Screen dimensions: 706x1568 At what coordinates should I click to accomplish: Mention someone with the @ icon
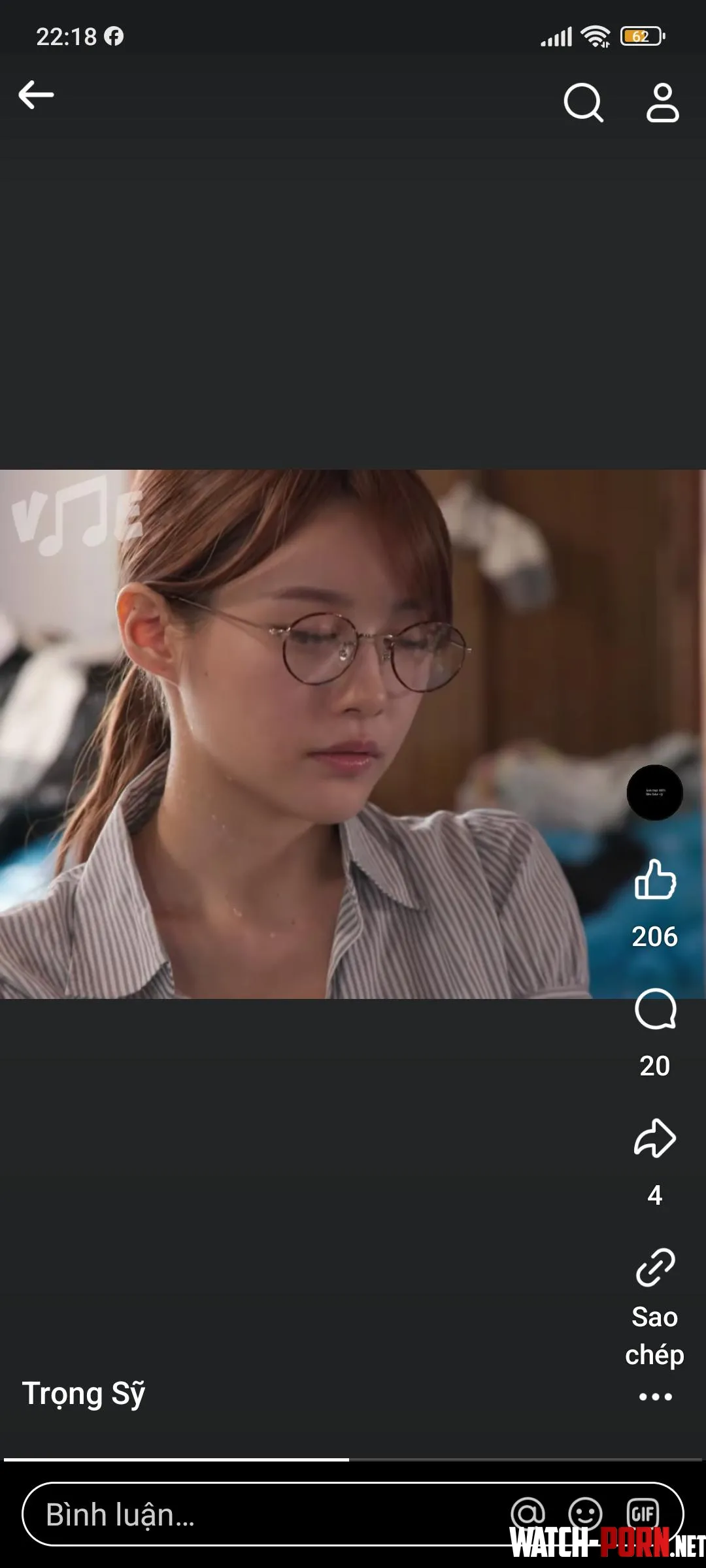click(528, 1513)
